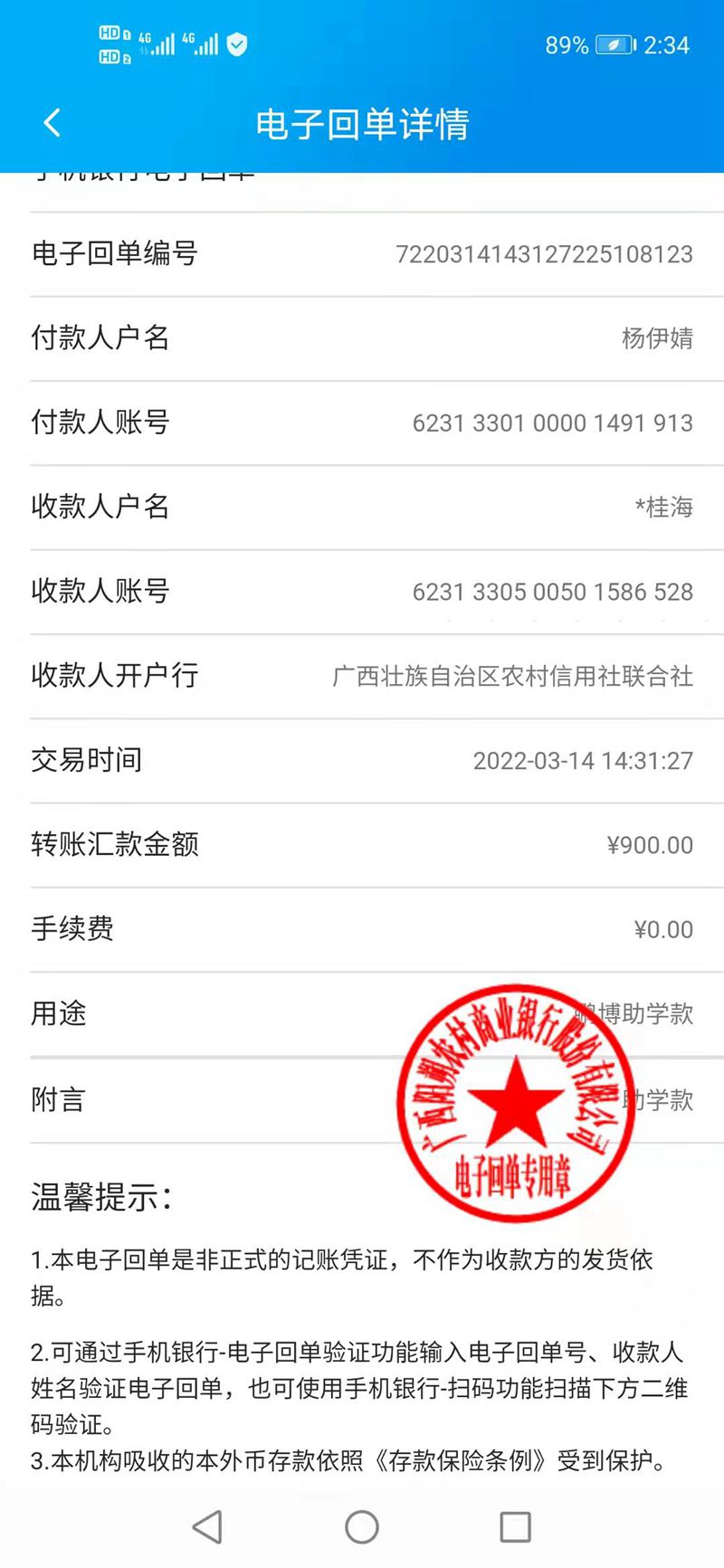Tap the title 电子回单详情
Screen dimensions: 724x1568
pos(362,125)
